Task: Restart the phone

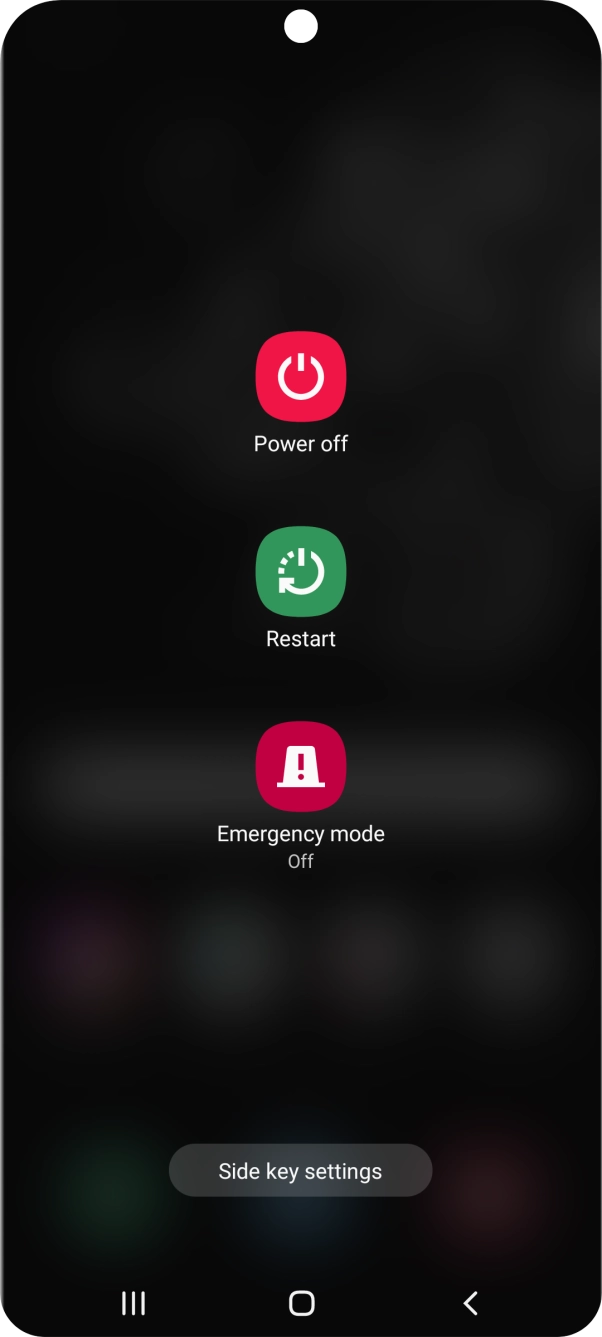Action: tap(301, 572)
